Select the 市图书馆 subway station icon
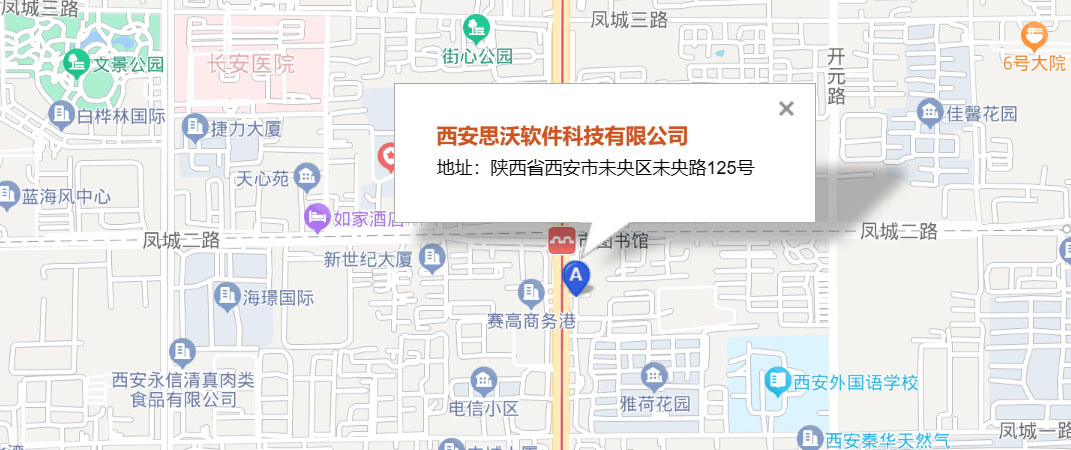 click(562, 240)
